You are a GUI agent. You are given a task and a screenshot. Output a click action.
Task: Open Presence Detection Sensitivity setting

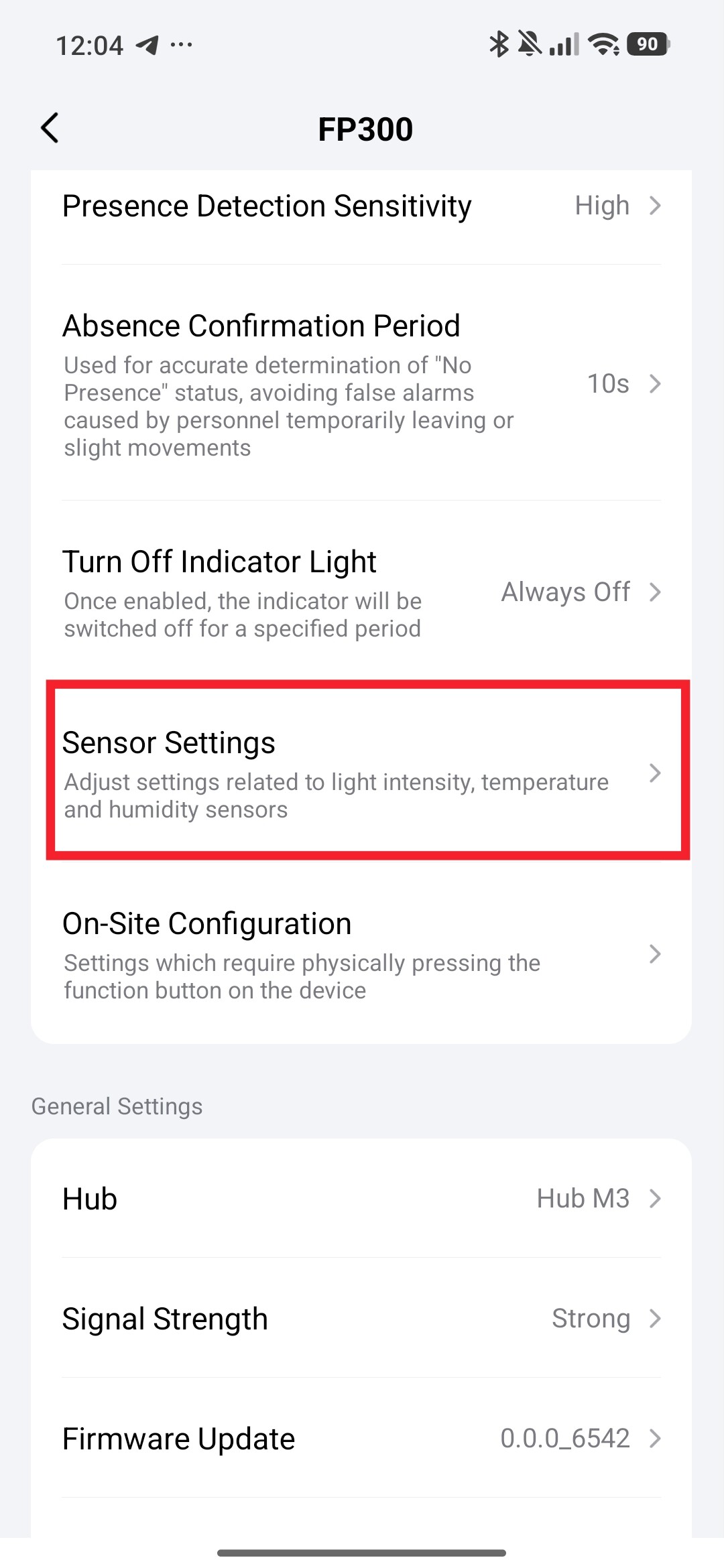pyautogui.click(x=361, y=206)
